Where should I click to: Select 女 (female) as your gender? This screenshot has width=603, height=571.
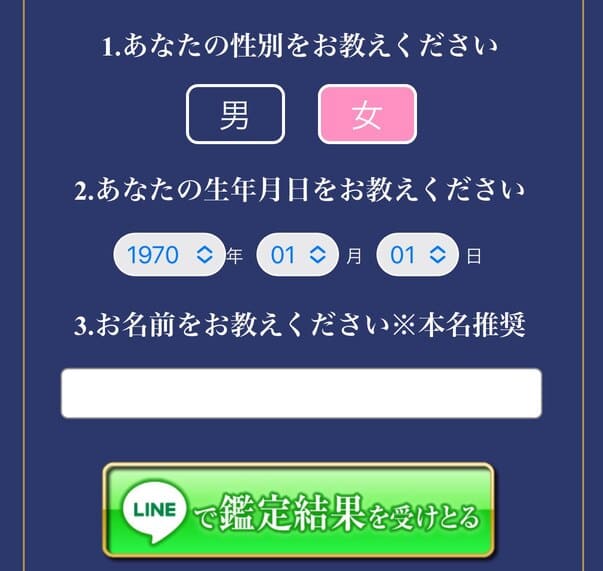(367, 115)
